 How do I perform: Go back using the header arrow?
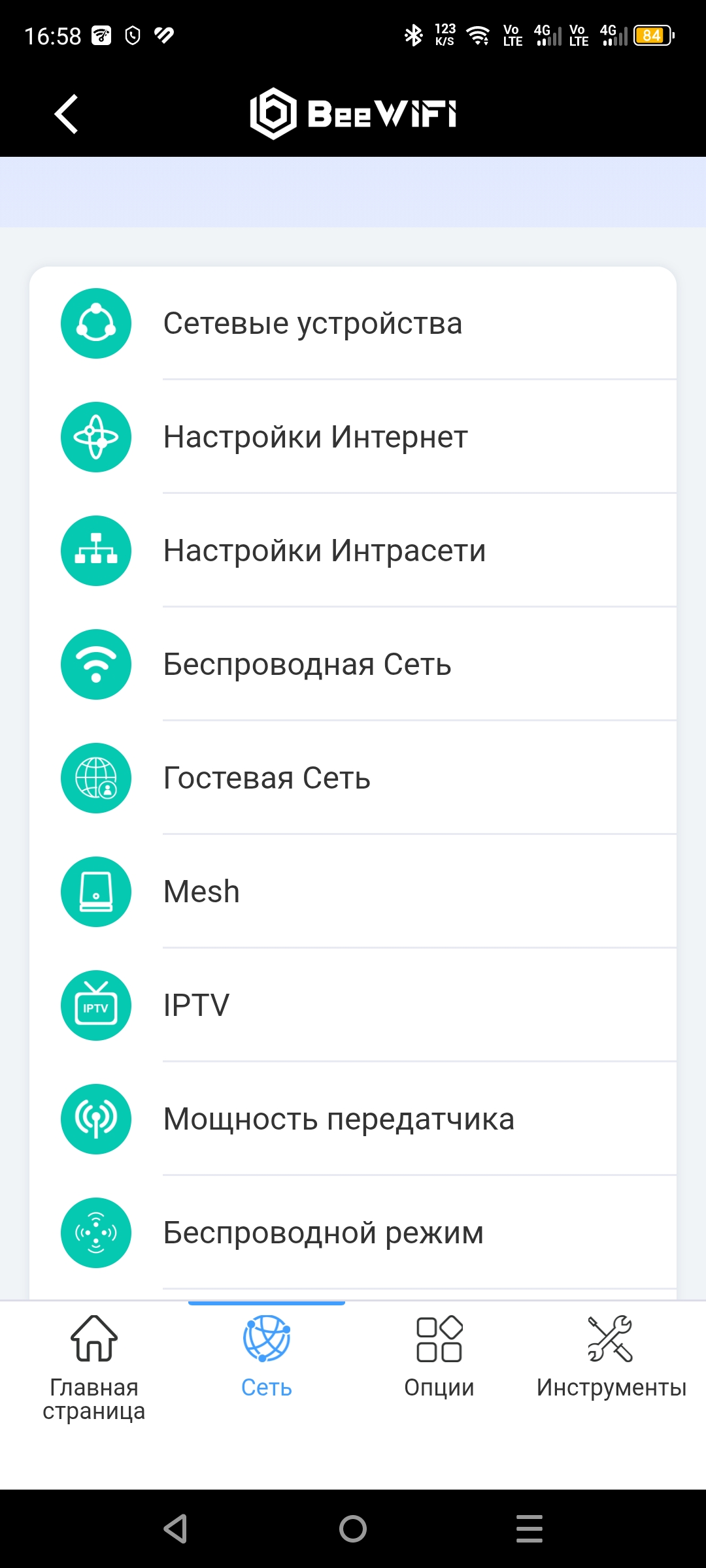(67, 114)
